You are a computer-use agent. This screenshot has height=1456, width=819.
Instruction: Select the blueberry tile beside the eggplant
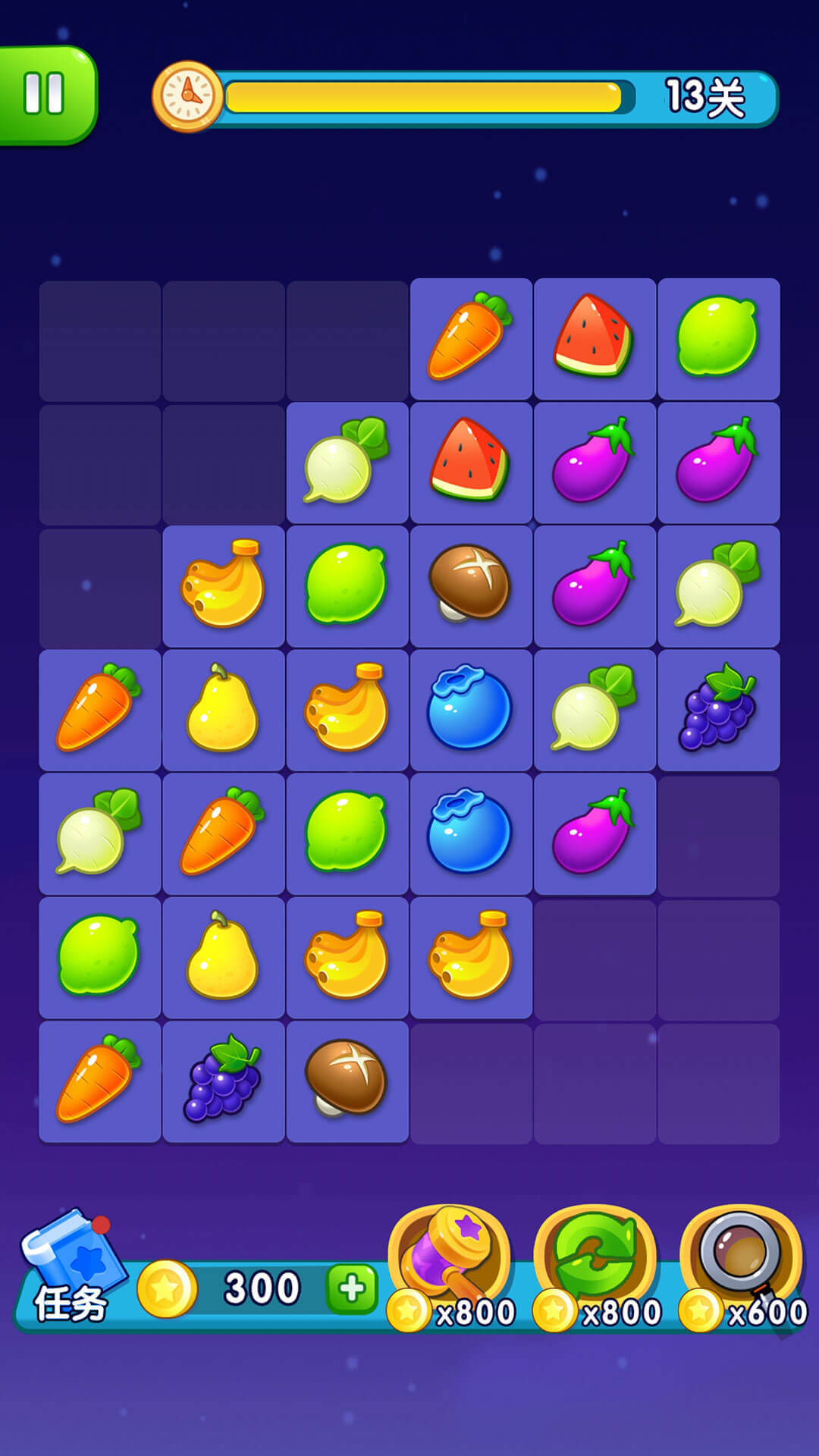coord(471,833)
